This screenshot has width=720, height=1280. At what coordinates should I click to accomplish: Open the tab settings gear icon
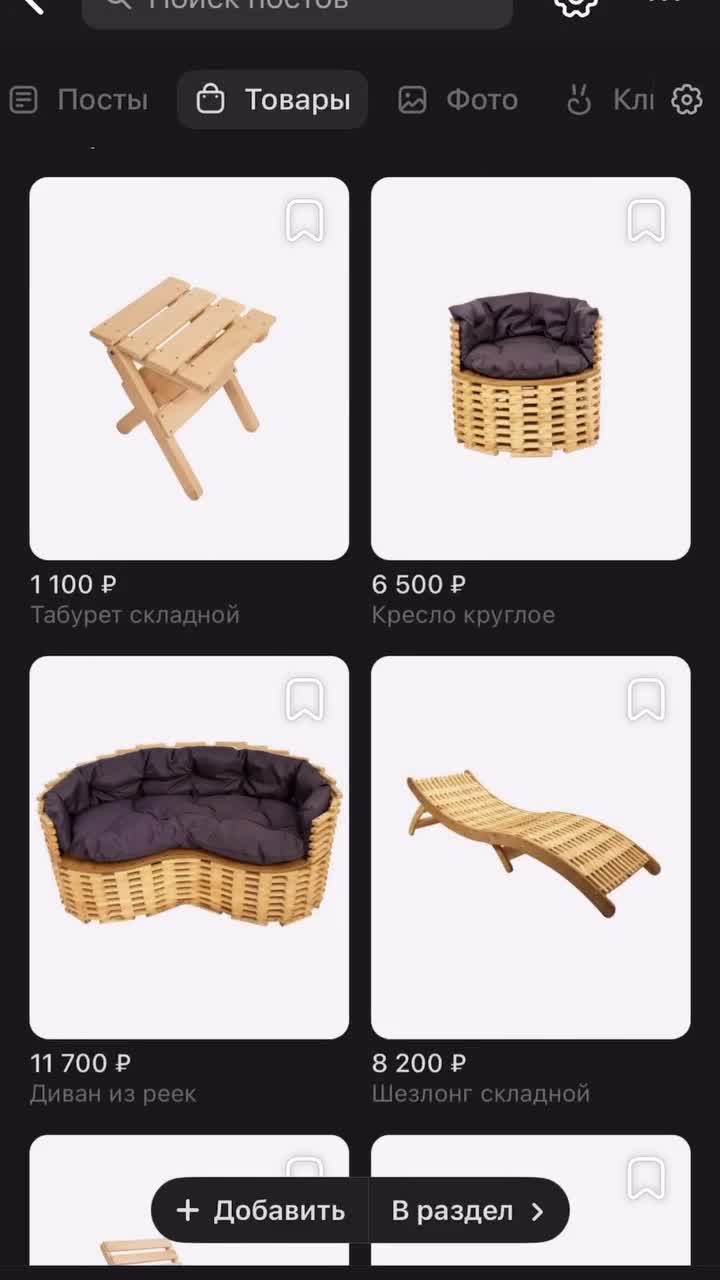click(x=687, y=100)
